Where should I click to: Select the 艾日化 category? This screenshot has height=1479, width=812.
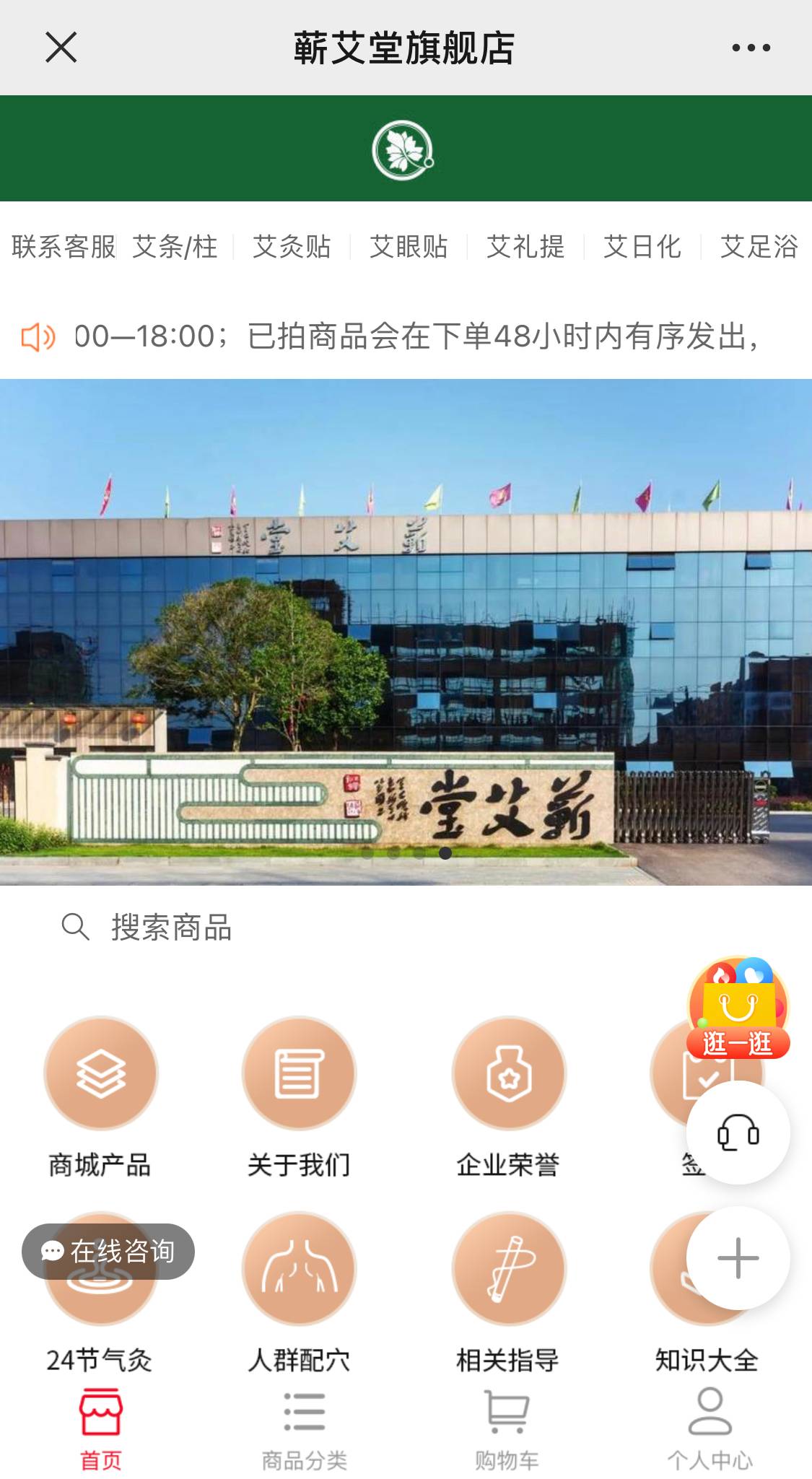(642, 247)
